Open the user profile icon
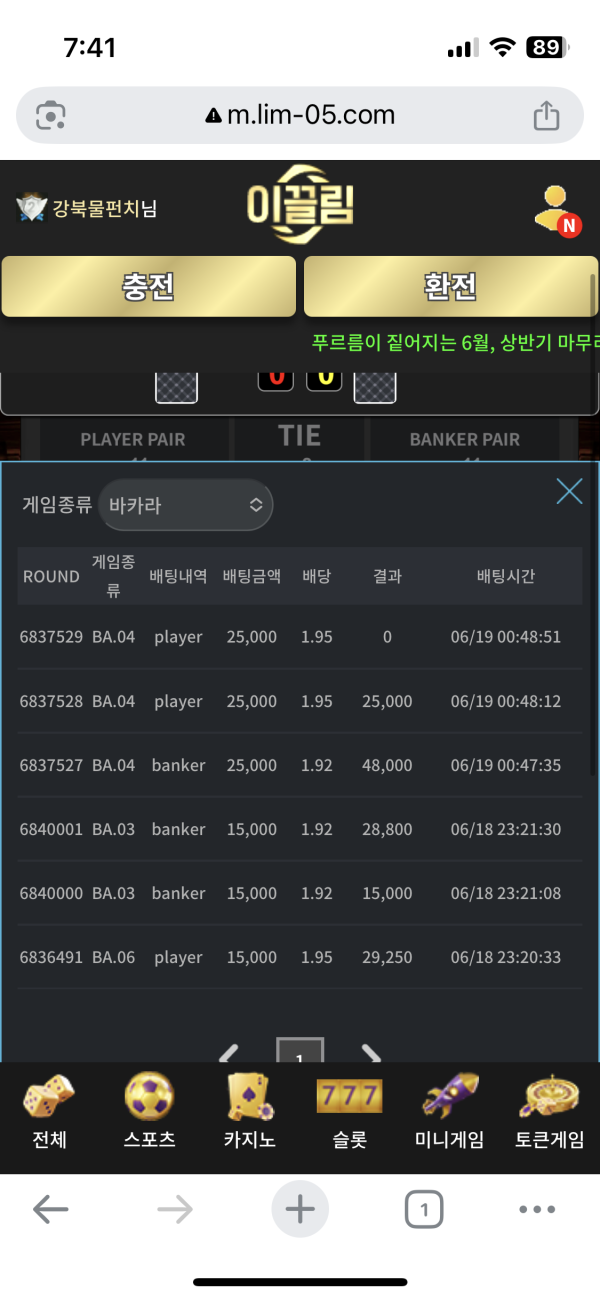The width and height of the screenshot is (600, 1299). (x=555, y=210)
